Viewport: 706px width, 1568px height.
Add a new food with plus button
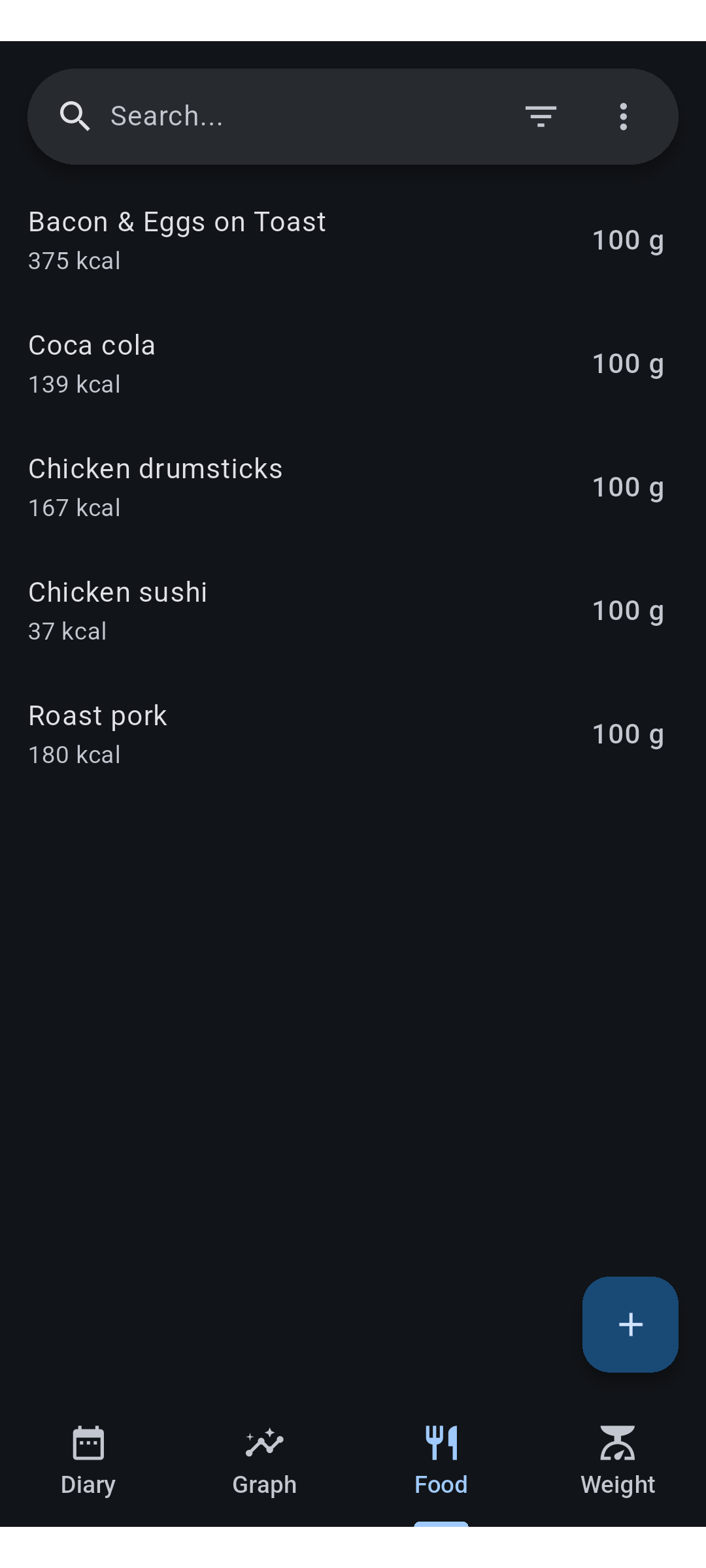tap(630, 1324)
